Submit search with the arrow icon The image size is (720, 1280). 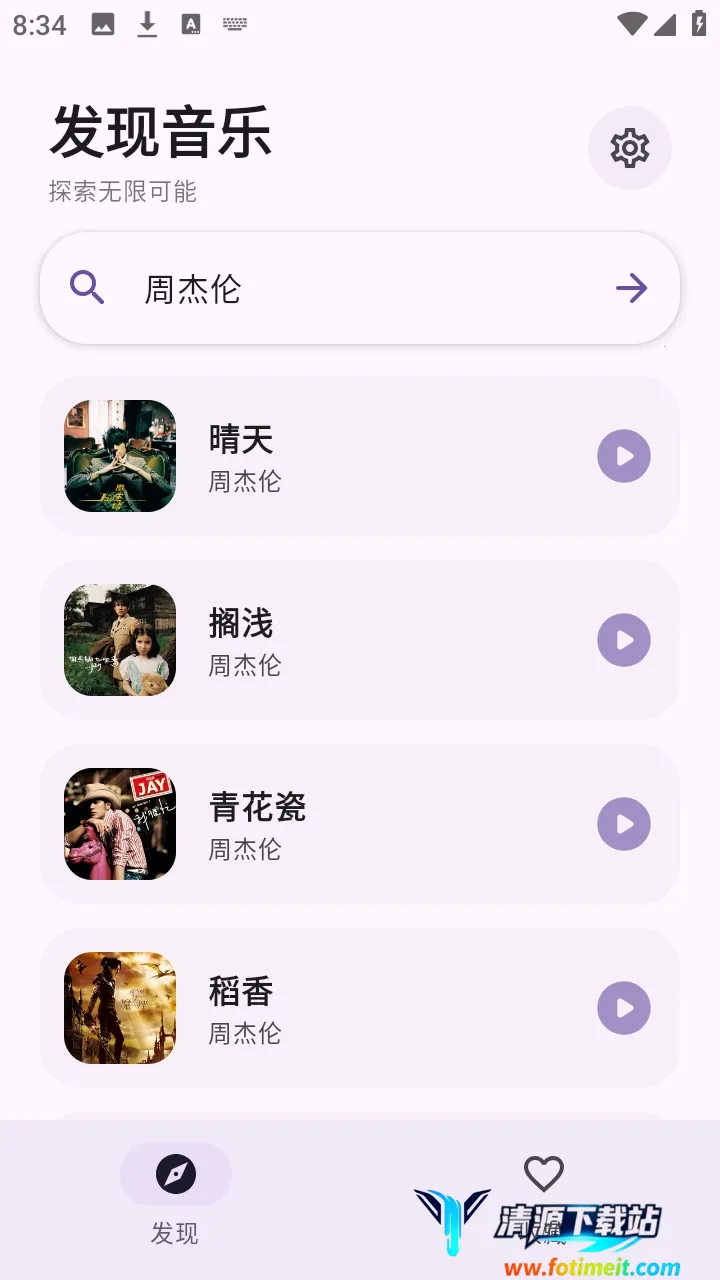point(631,289)
